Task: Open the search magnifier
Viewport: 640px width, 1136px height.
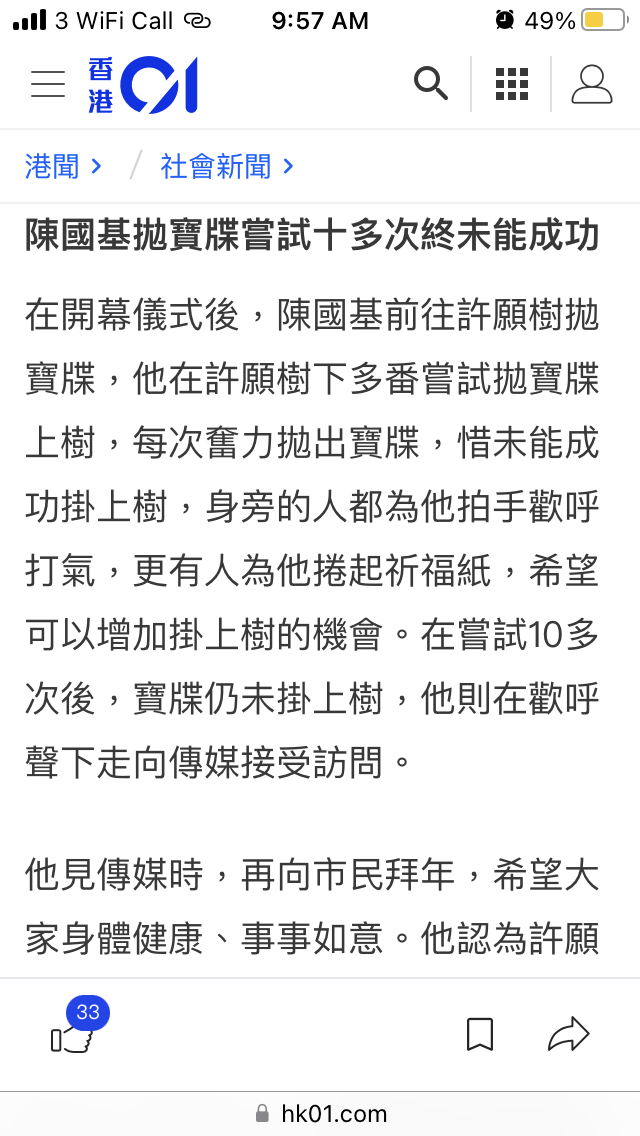Action: (x=431, y=84)
